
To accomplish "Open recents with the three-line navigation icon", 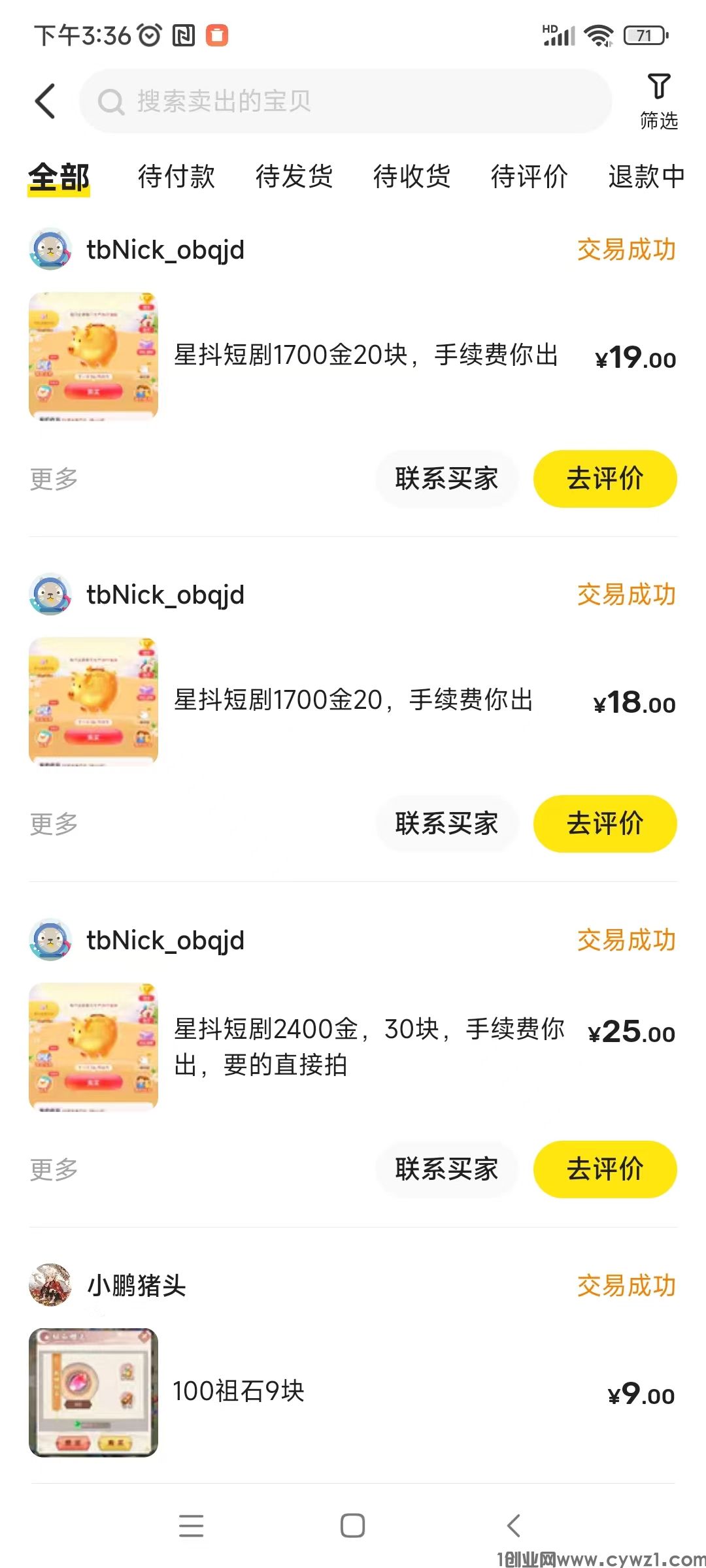I will click(x=191, y=1527).
